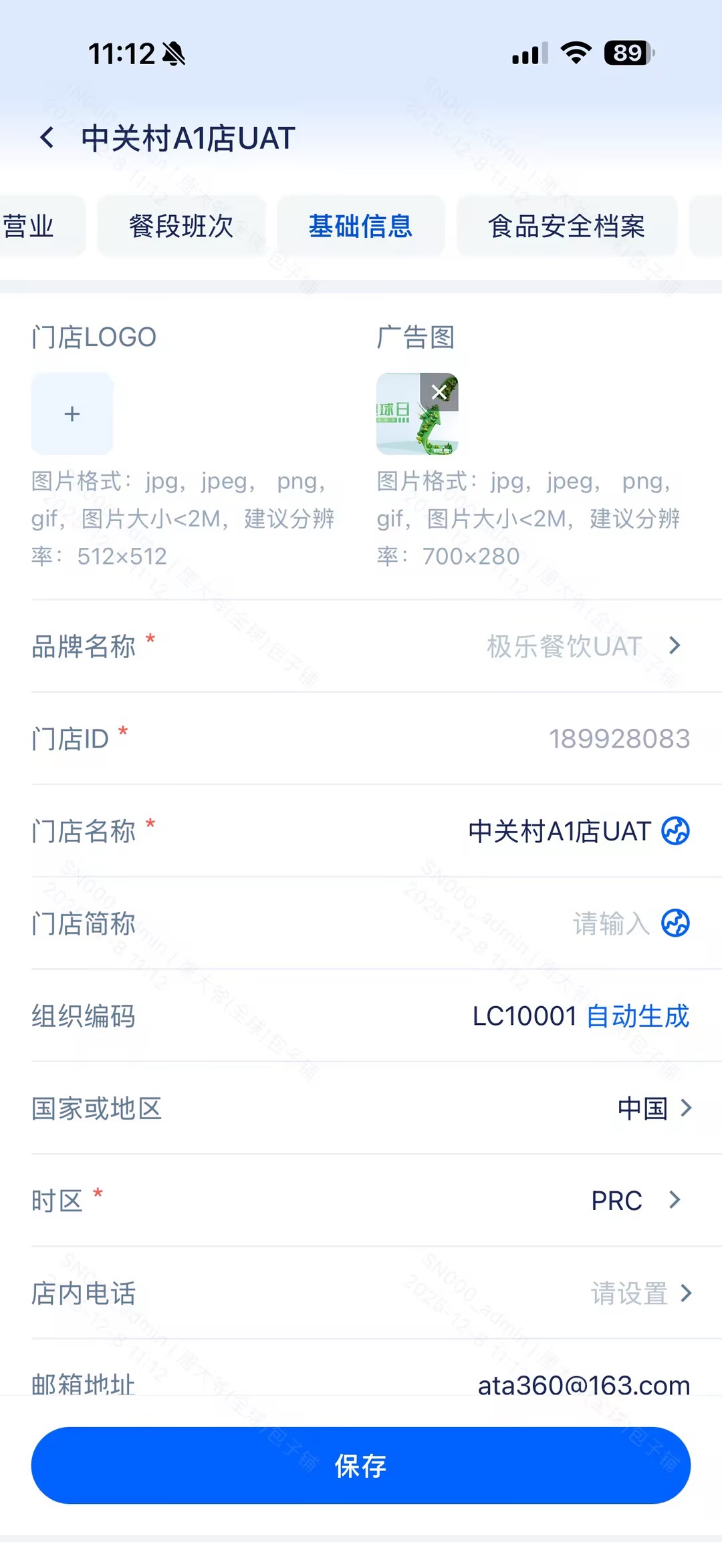Tap the translate icon beside 门店简称
This screenshot has height=1568, width=722.
tap(675, 923)
